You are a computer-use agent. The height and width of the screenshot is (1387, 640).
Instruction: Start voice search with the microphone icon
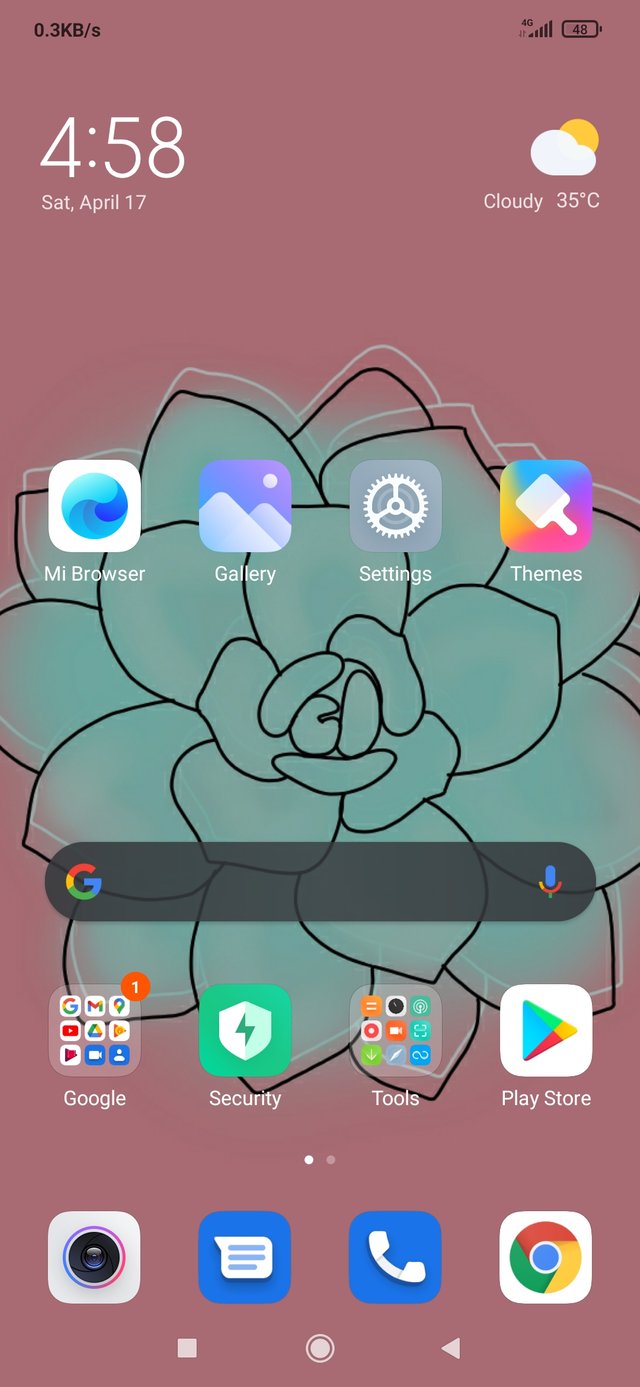[x=549, y=881]
